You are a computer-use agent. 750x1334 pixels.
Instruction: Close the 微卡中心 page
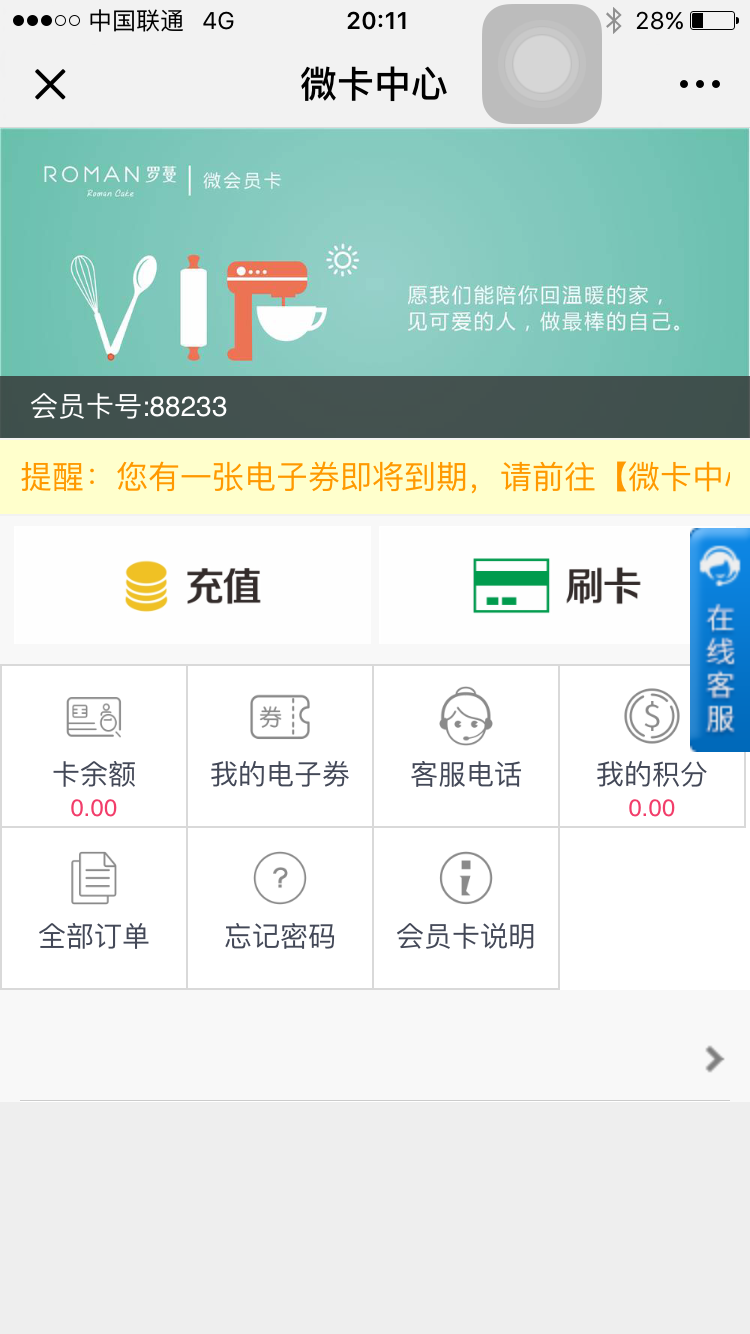point(50,85)
